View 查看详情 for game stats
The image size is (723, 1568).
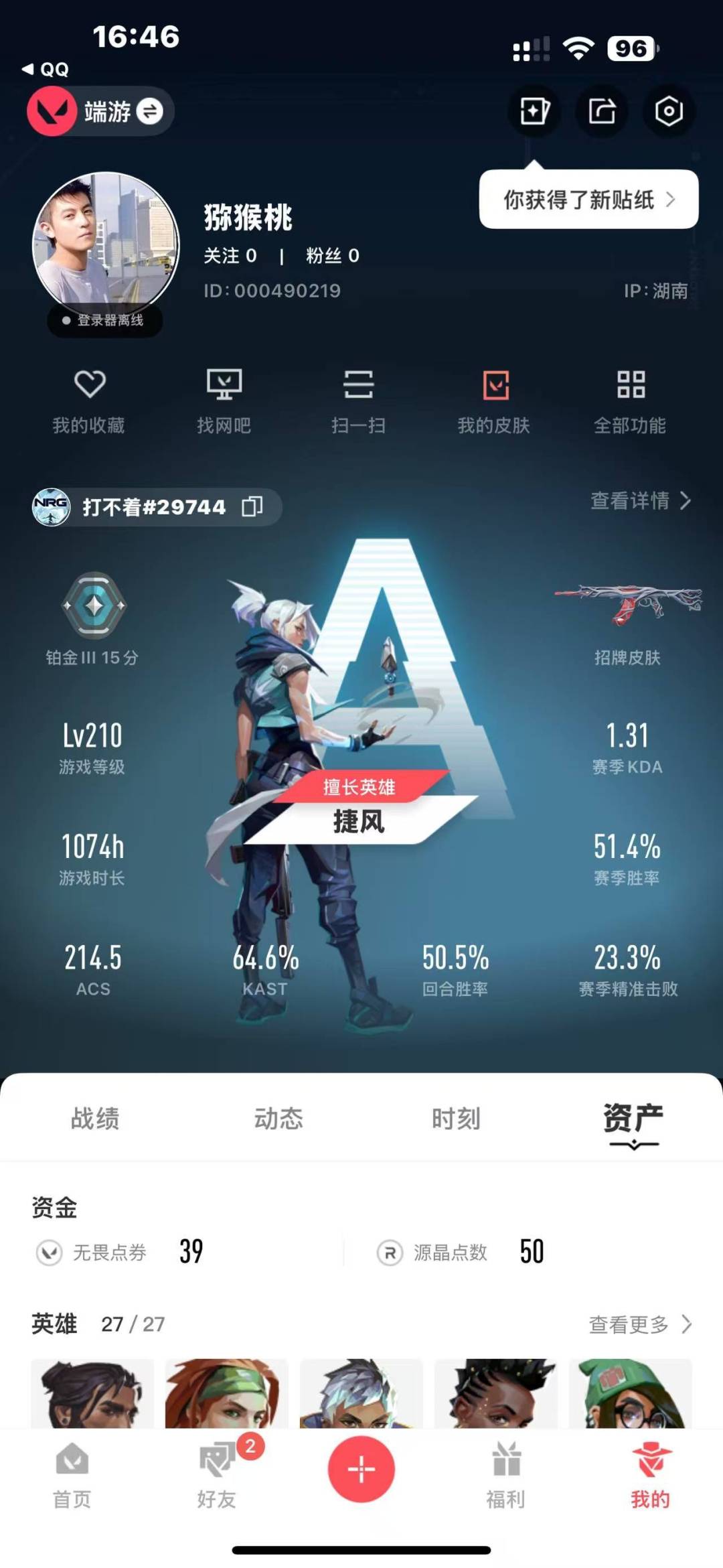pos(640,500)
